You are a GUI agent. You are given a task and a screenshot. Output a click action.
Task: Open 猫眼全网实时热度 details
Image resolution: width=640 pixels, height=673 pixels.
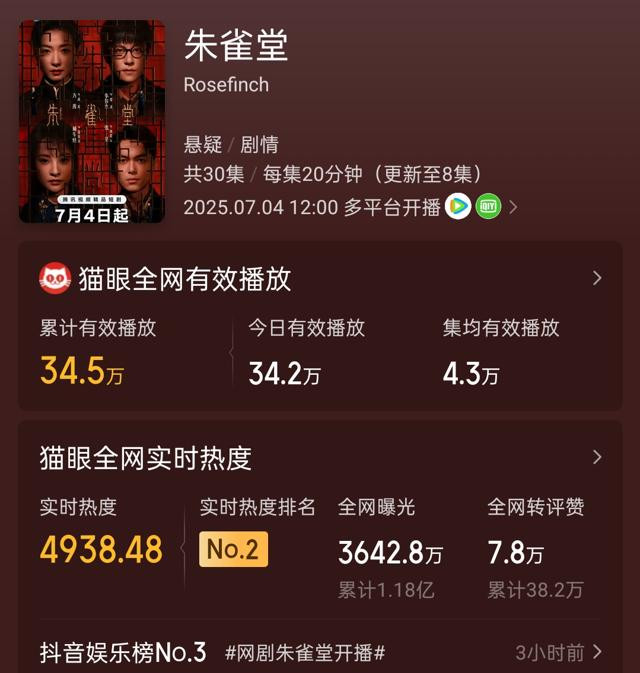pos(597,458)
